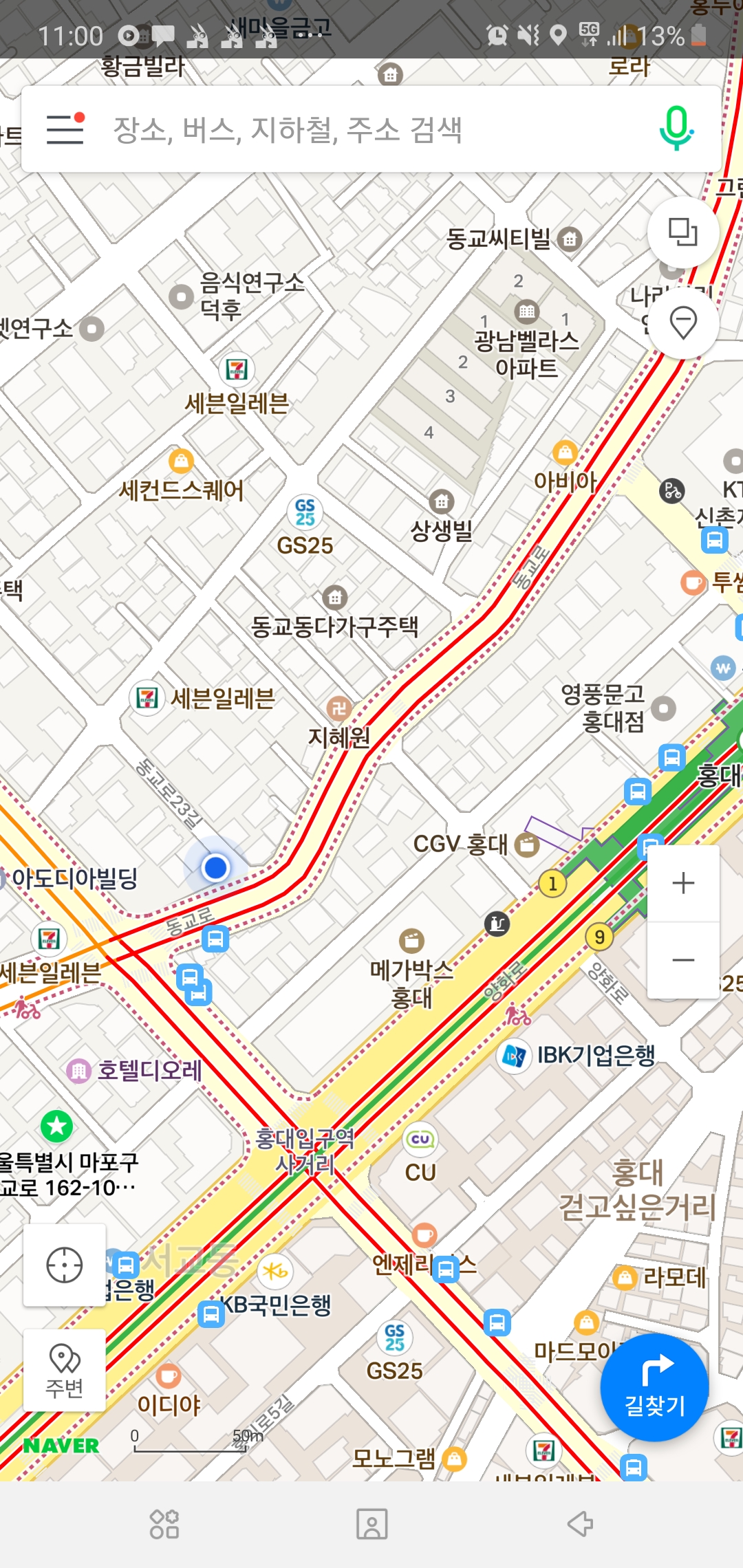The height and width of the screenshot is (1568, 743).
Task: Open the map layers button
Action: pyautogui.click(x=683, y=232)
